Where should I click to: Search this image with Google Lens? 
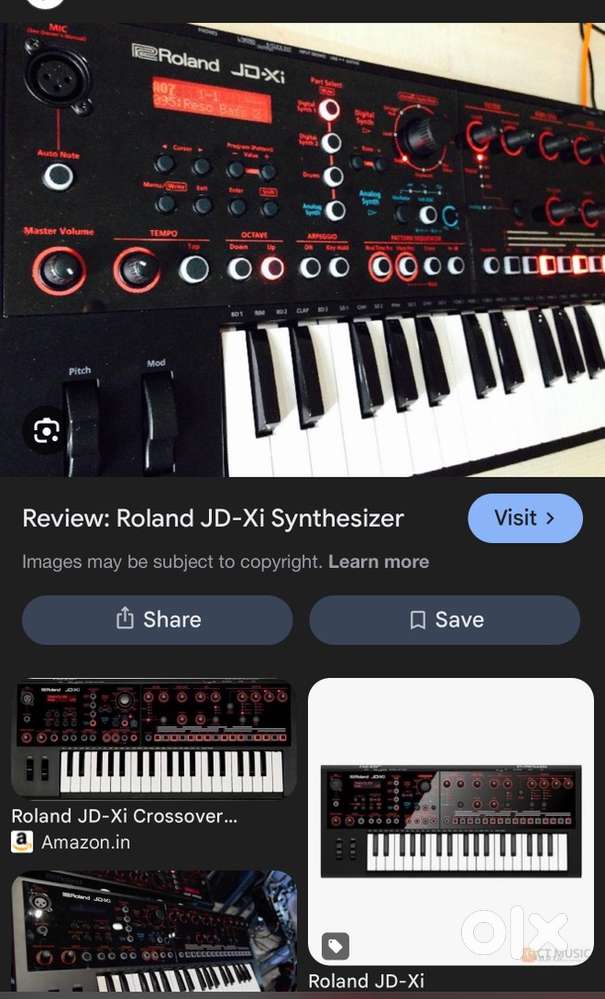pyautogui.click(x=46, y=431)
